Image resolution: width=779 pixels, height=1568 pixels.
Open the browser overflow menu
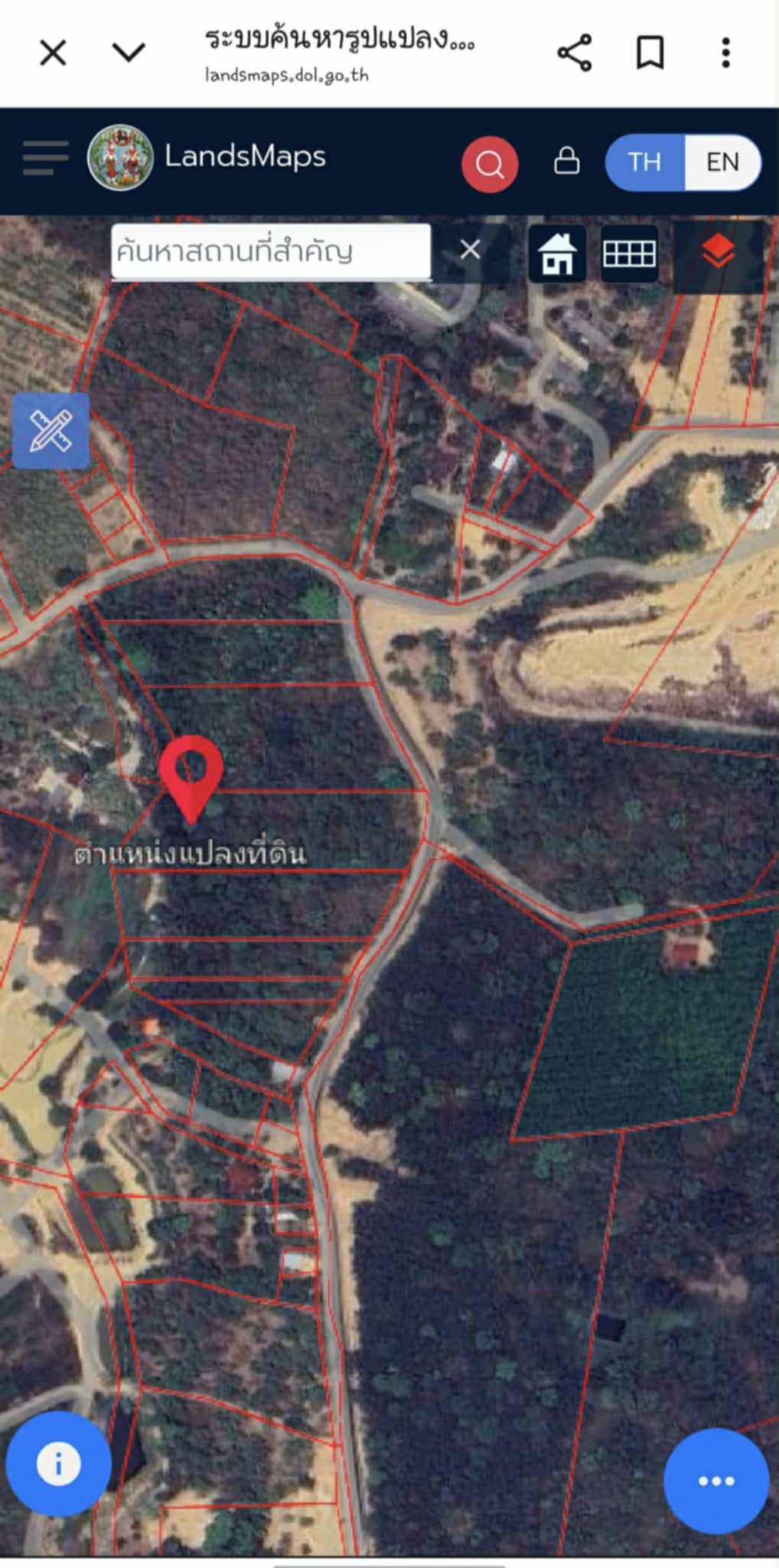(725, 53)
